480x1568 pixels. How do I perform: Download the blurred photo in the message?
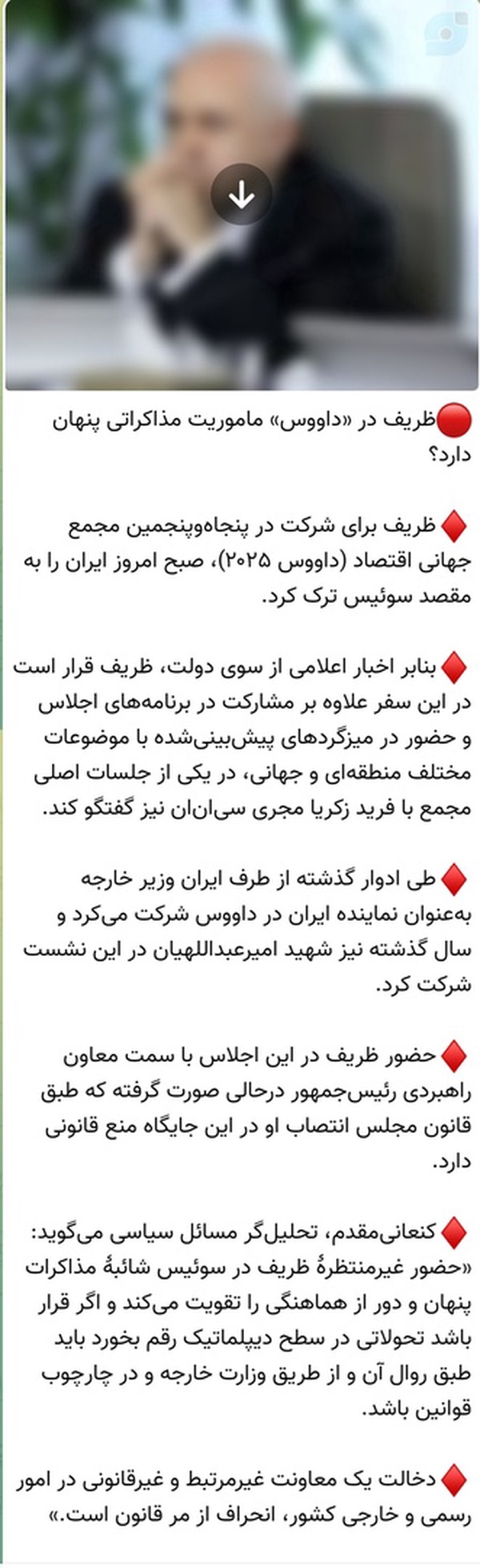(x=242, y=195)
